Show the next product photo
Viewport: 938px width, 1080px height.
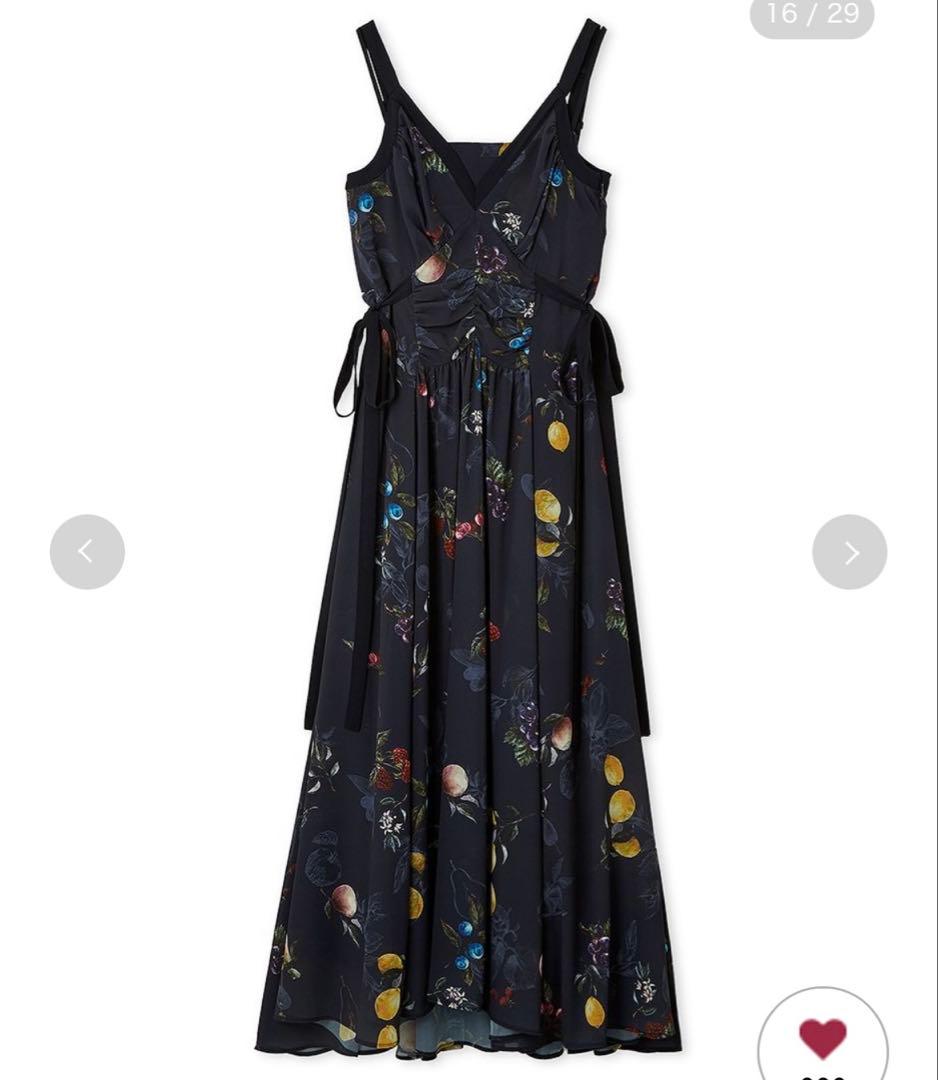(849, 551)
